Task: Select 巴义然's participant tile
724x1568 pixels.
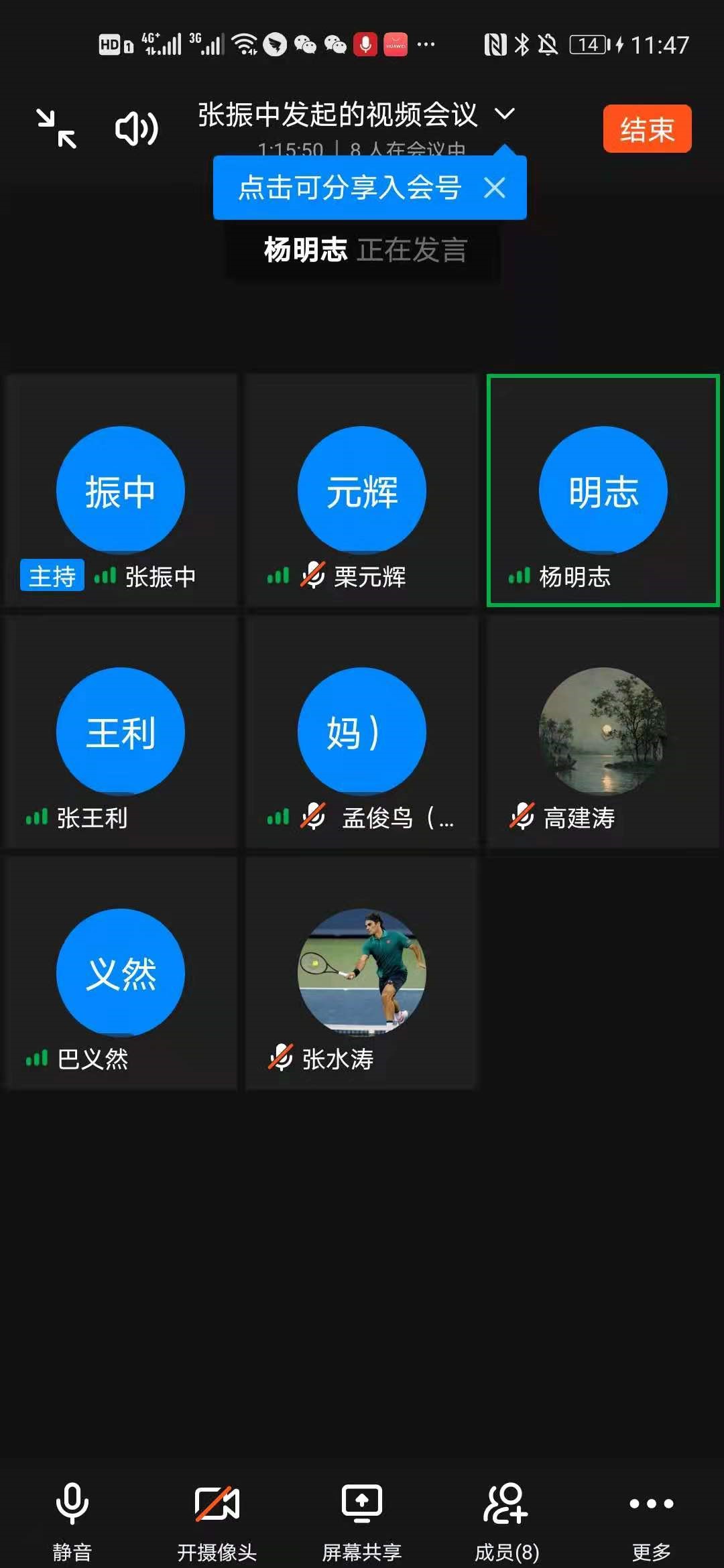Action: click(x=121, y=974)
